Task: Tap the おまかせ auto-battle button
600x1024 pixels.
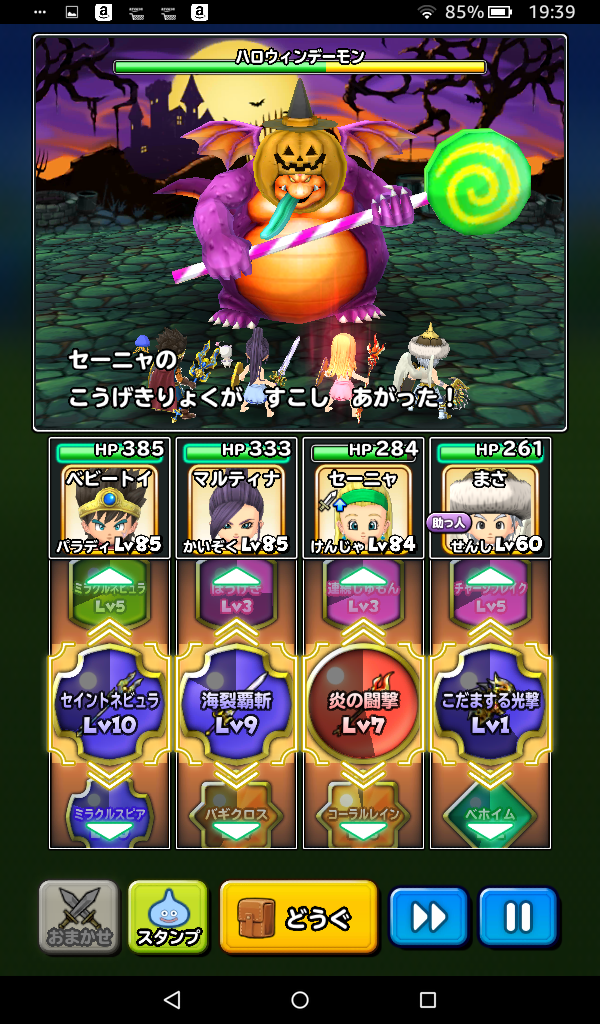Action: coord(79,916)
